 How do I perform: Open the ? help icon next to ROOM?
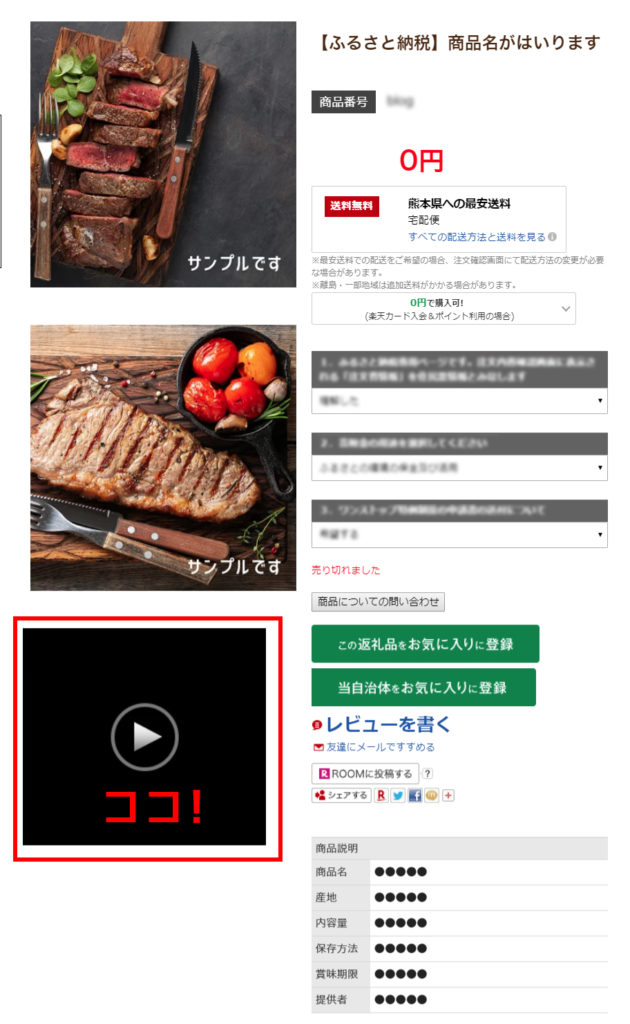tap(428, 773)
